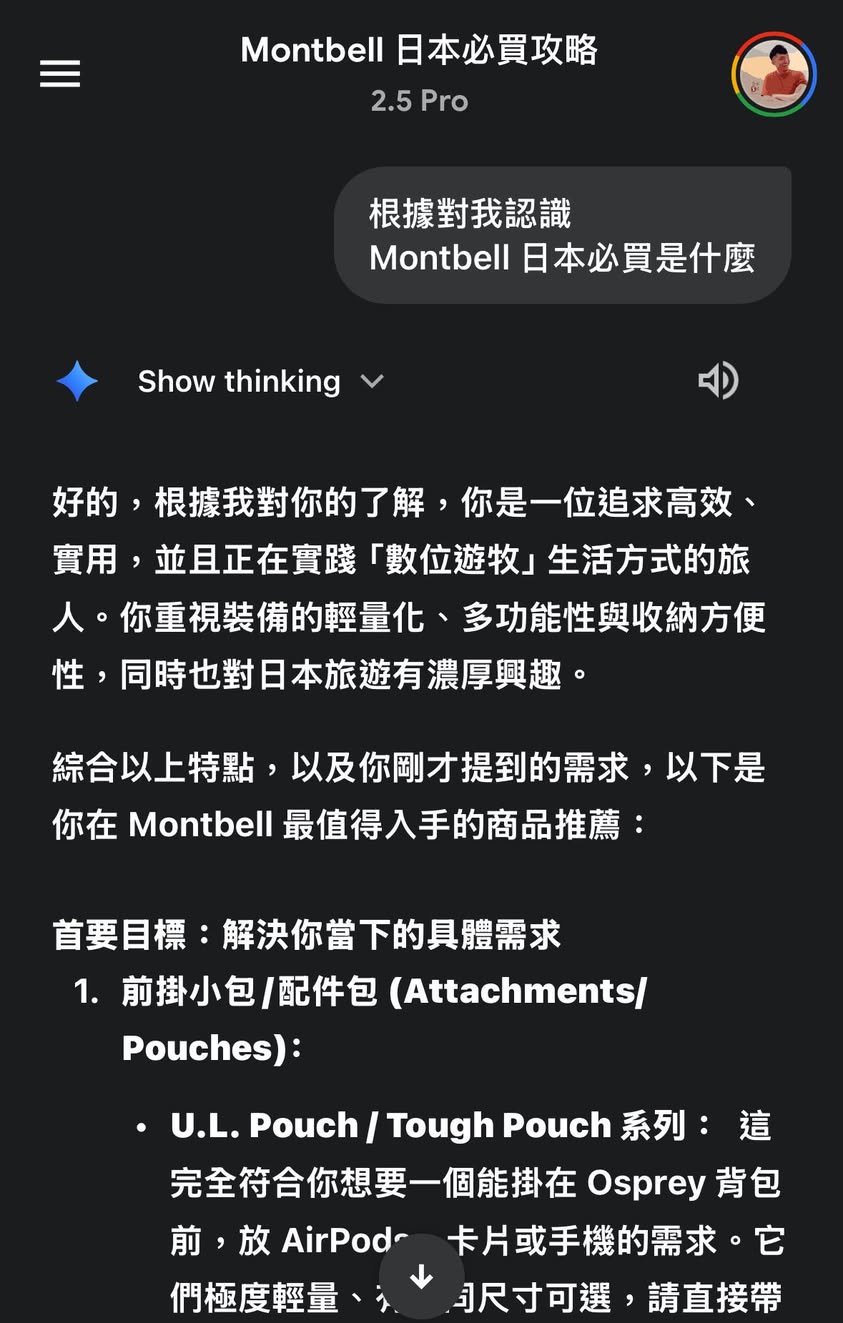Image resolution: width=843 pixels, height=1323 pixels.
Task: Tap the down arrow to jump to latest message
Action: (421, 1275)
